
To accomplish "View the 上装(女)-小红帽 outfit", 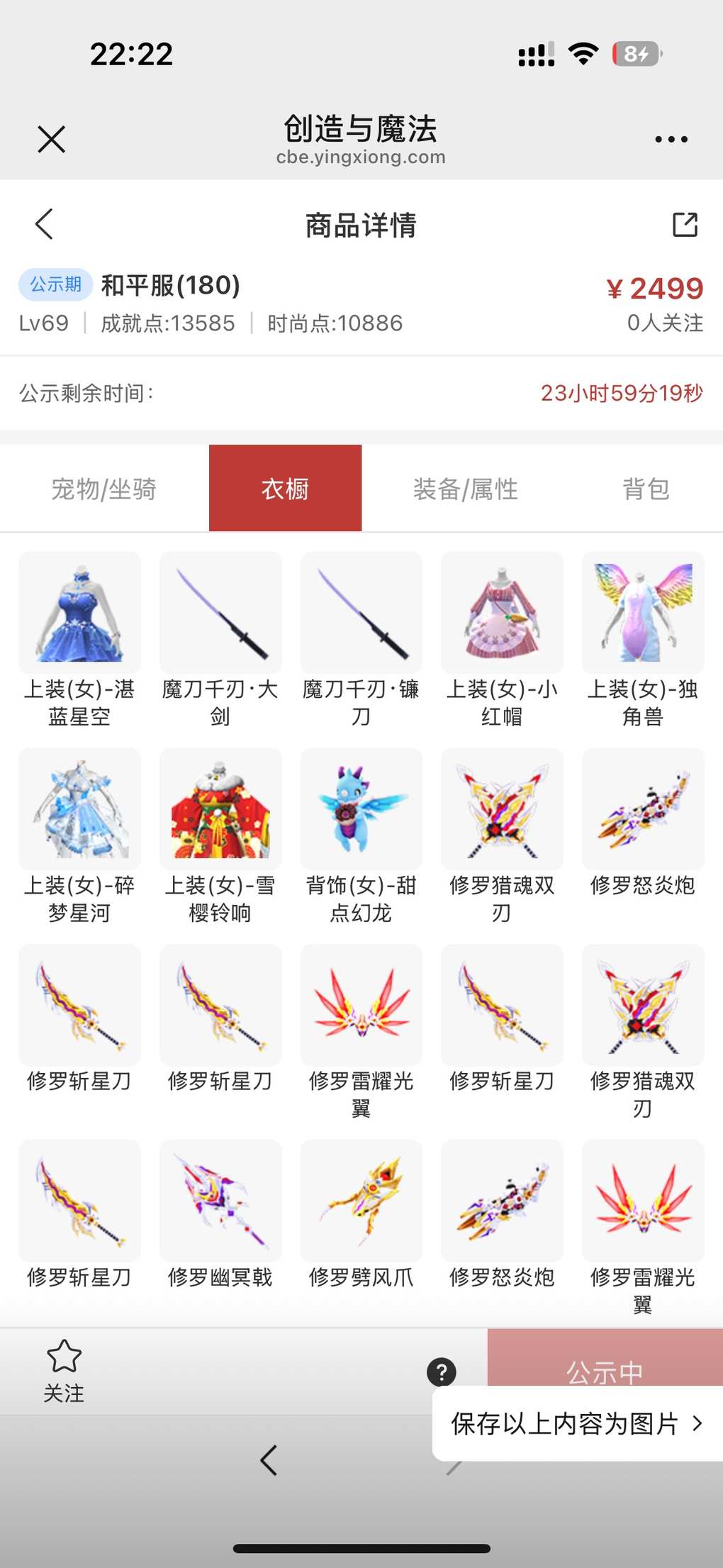I will [x=502, y=613].
